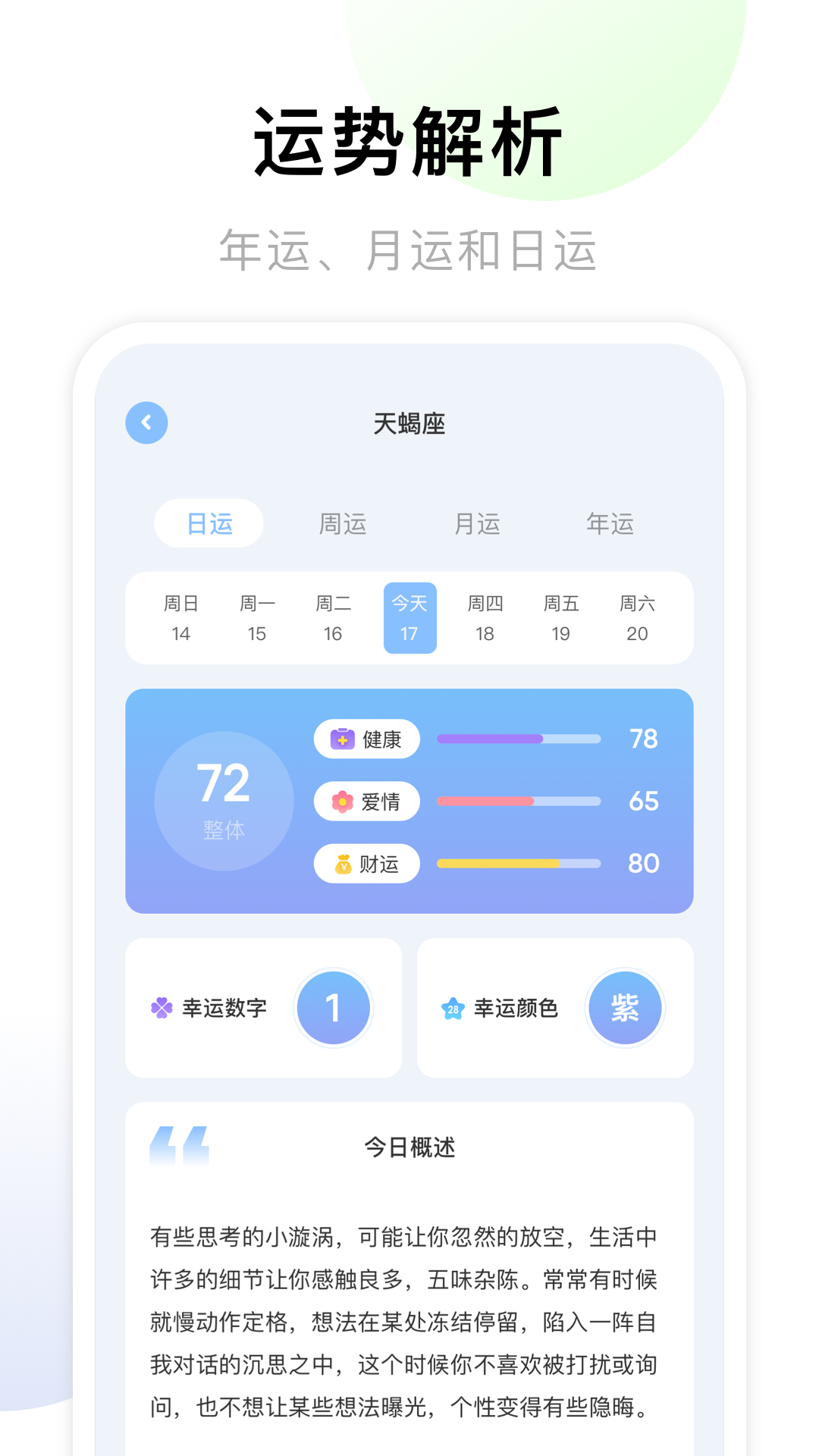Tap the purple 紫 lucky color circle
The width and height of the screenshot is (819, 1456).
626,1007
